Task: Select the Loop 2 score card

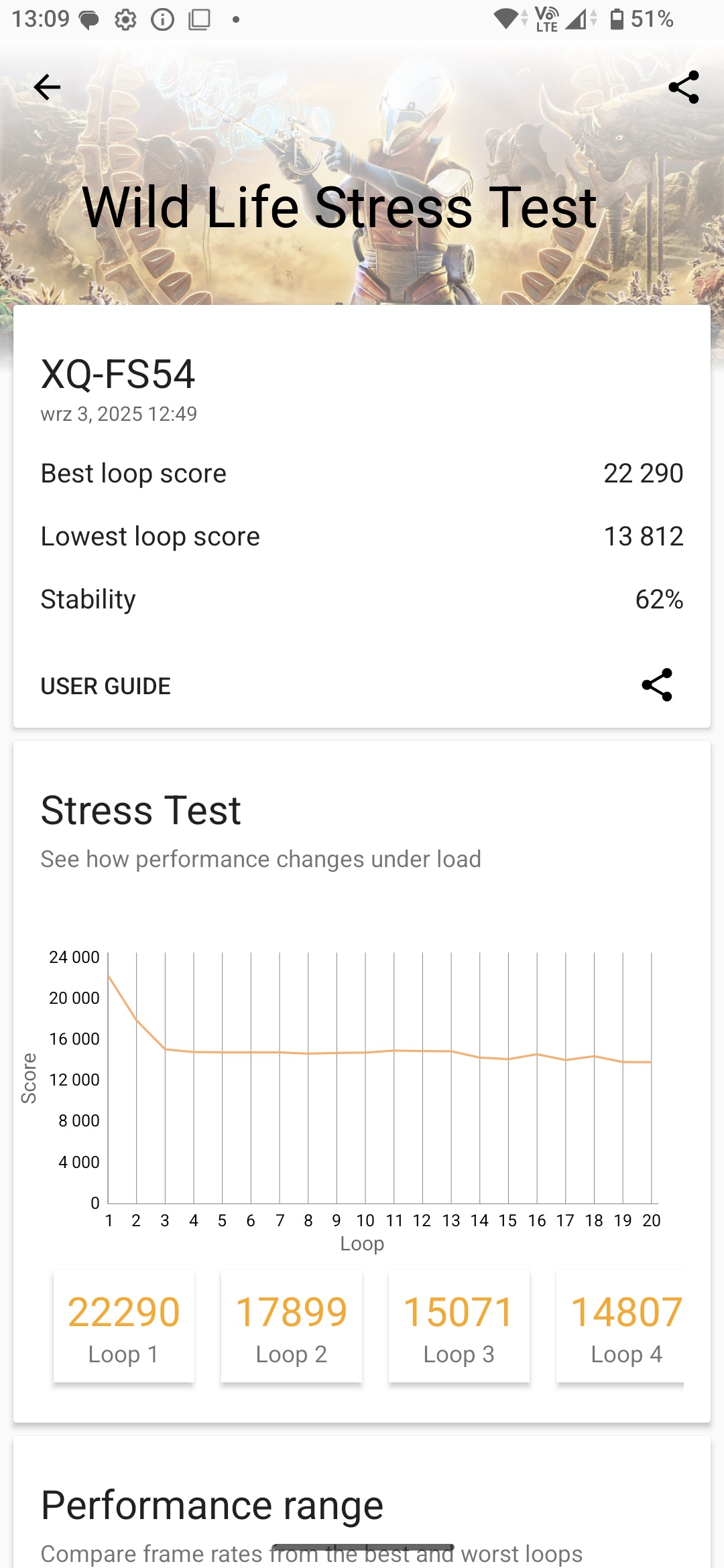Action: [292, 1326]
